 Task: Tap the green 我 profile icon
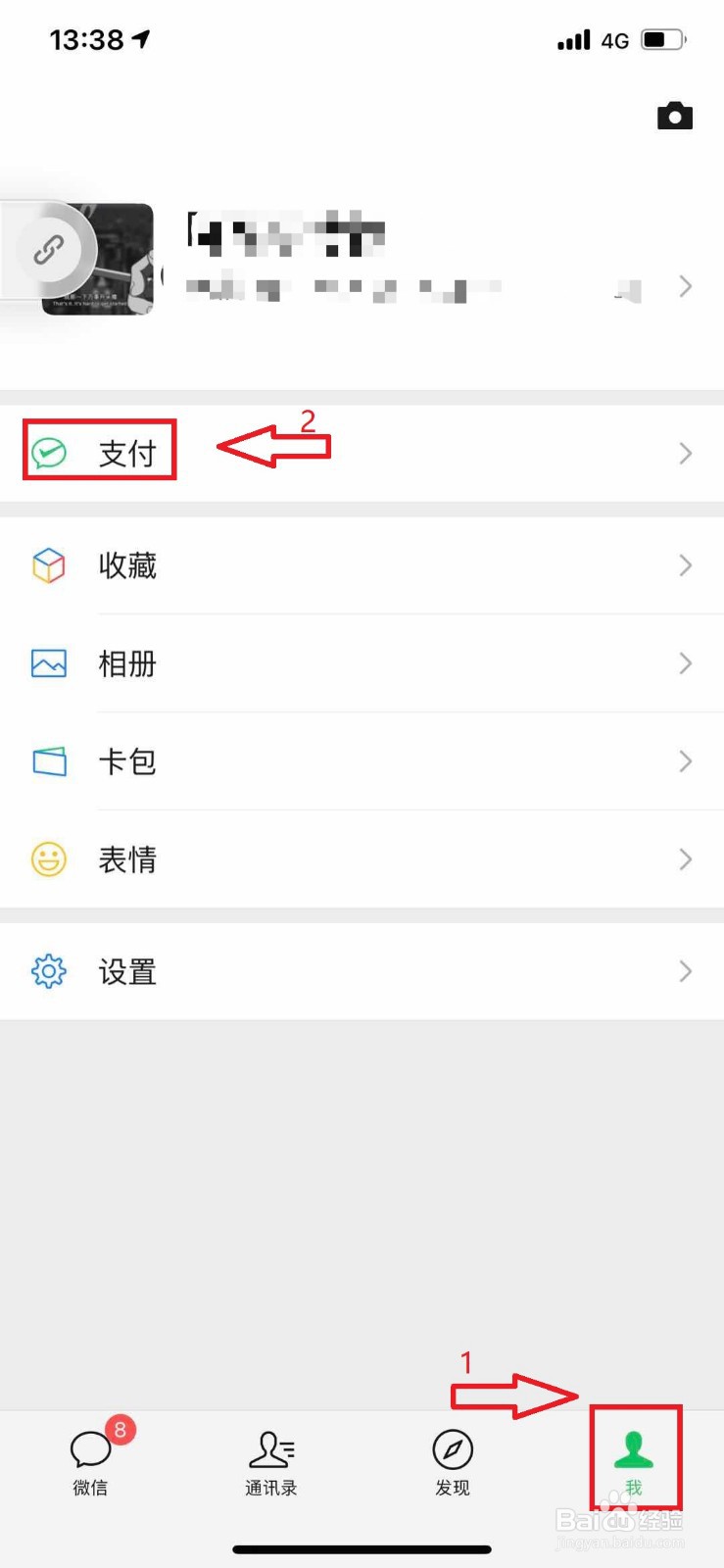pyautogui.click(x=635, y=1450)
